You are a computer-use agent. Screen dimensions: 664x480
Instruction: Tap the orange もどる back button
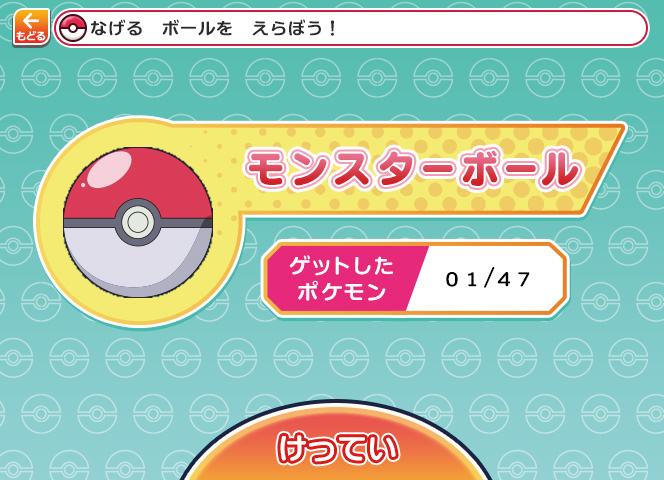pos(31,27)
